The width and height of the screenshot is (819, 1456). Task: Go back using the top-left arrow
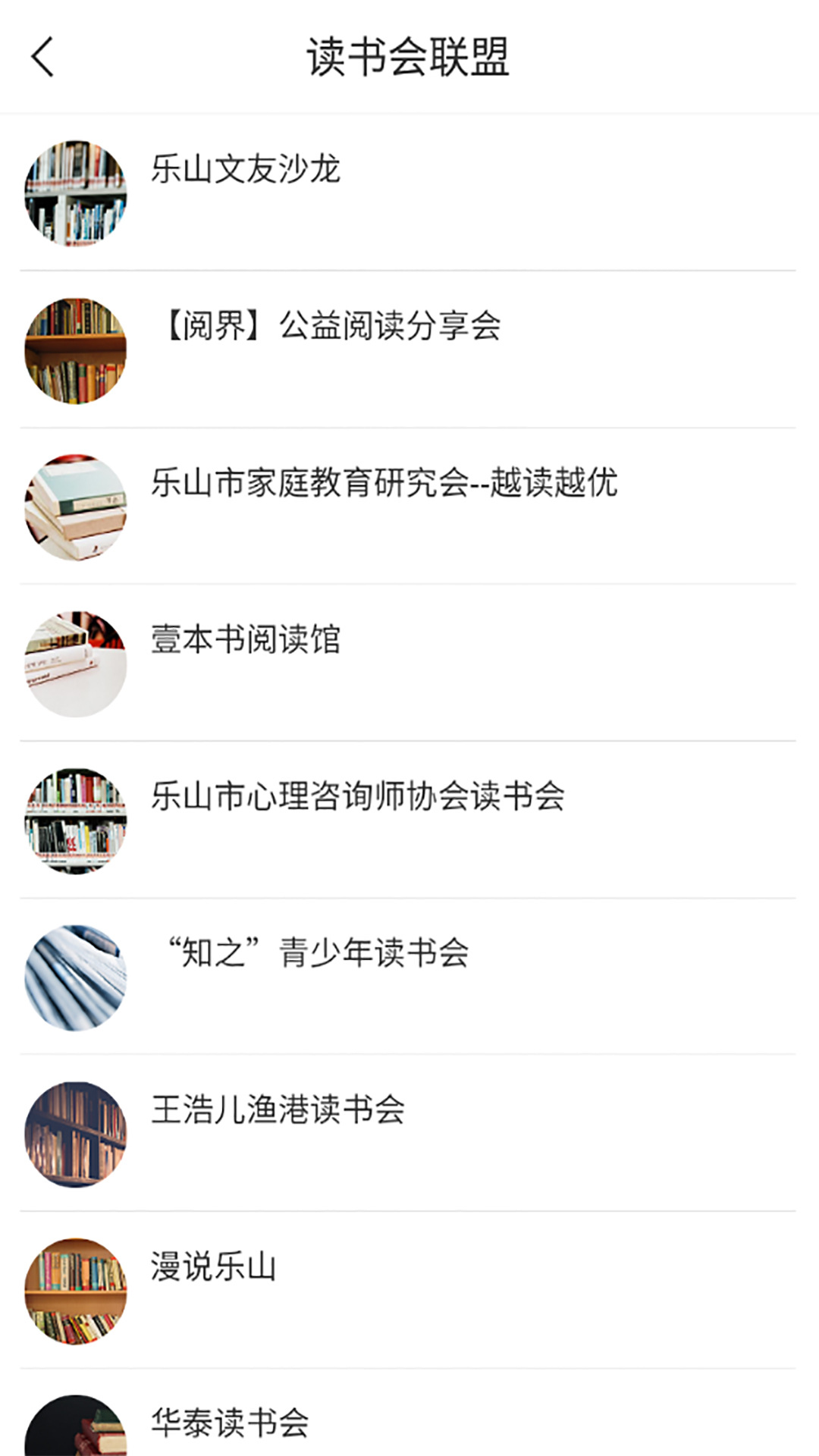click(43, 57)
